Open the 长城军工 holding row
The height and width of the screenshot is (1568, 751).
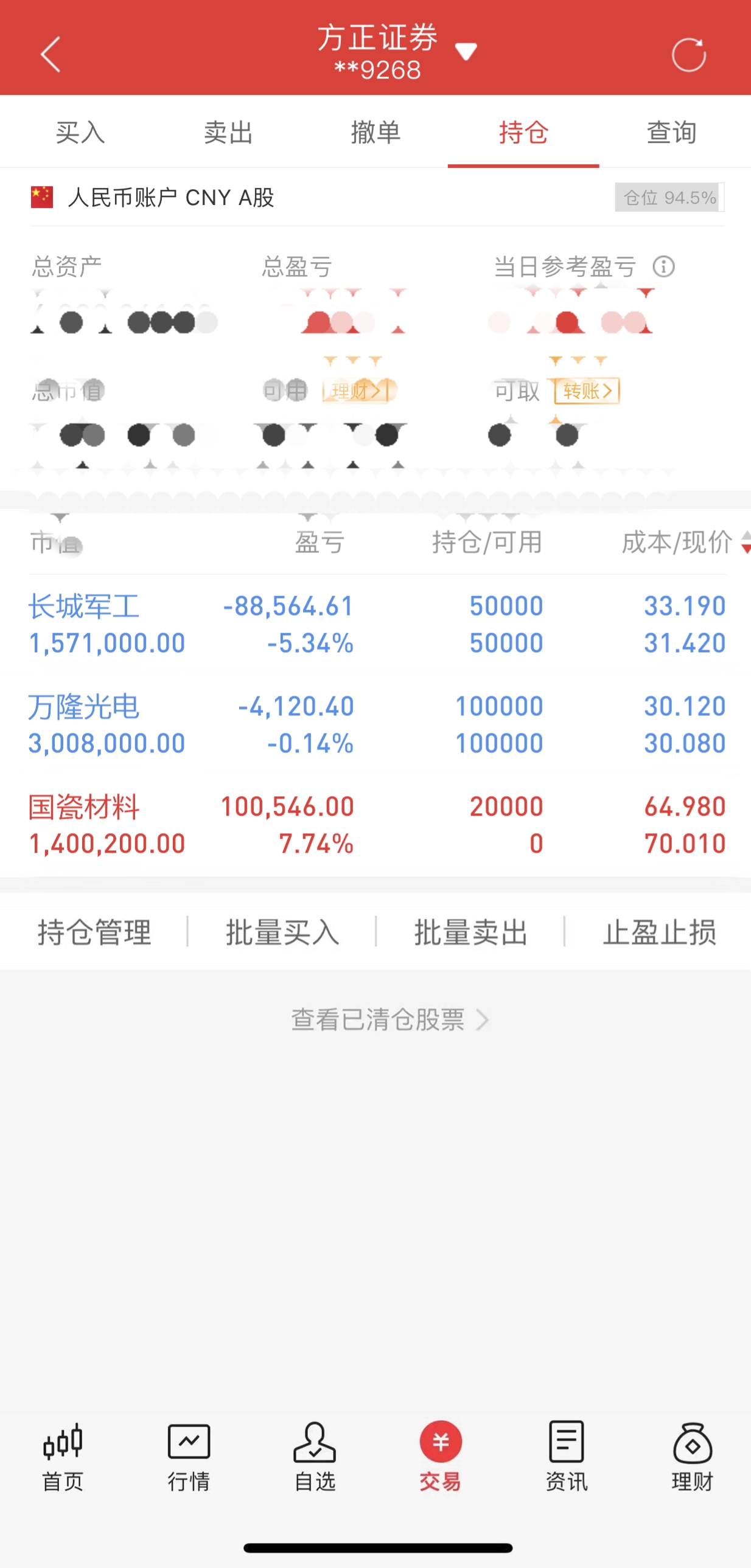point(377,625)
